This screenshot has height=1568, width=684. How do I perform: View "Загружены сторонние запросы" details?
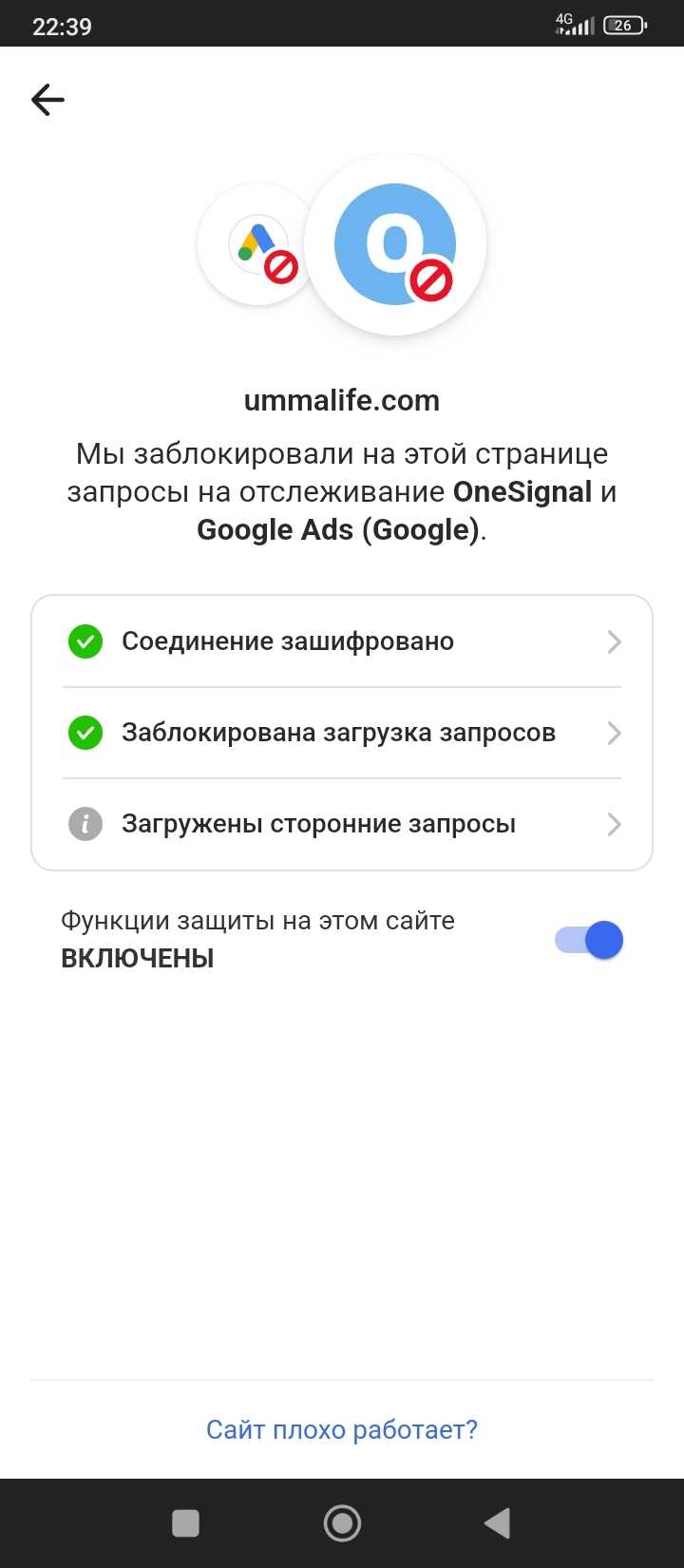pyautogui.click(x=342, y=824)
